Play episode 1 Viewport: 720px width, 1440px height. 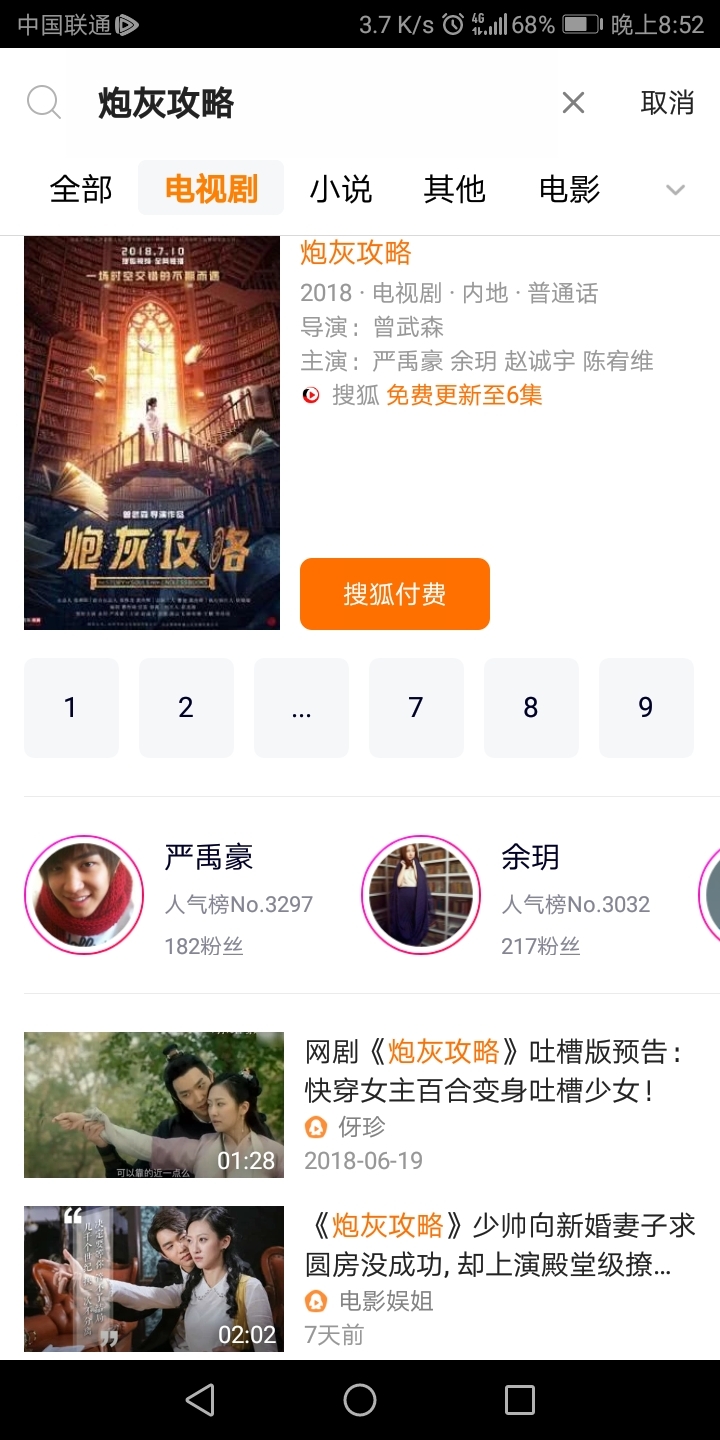[71, 708]
